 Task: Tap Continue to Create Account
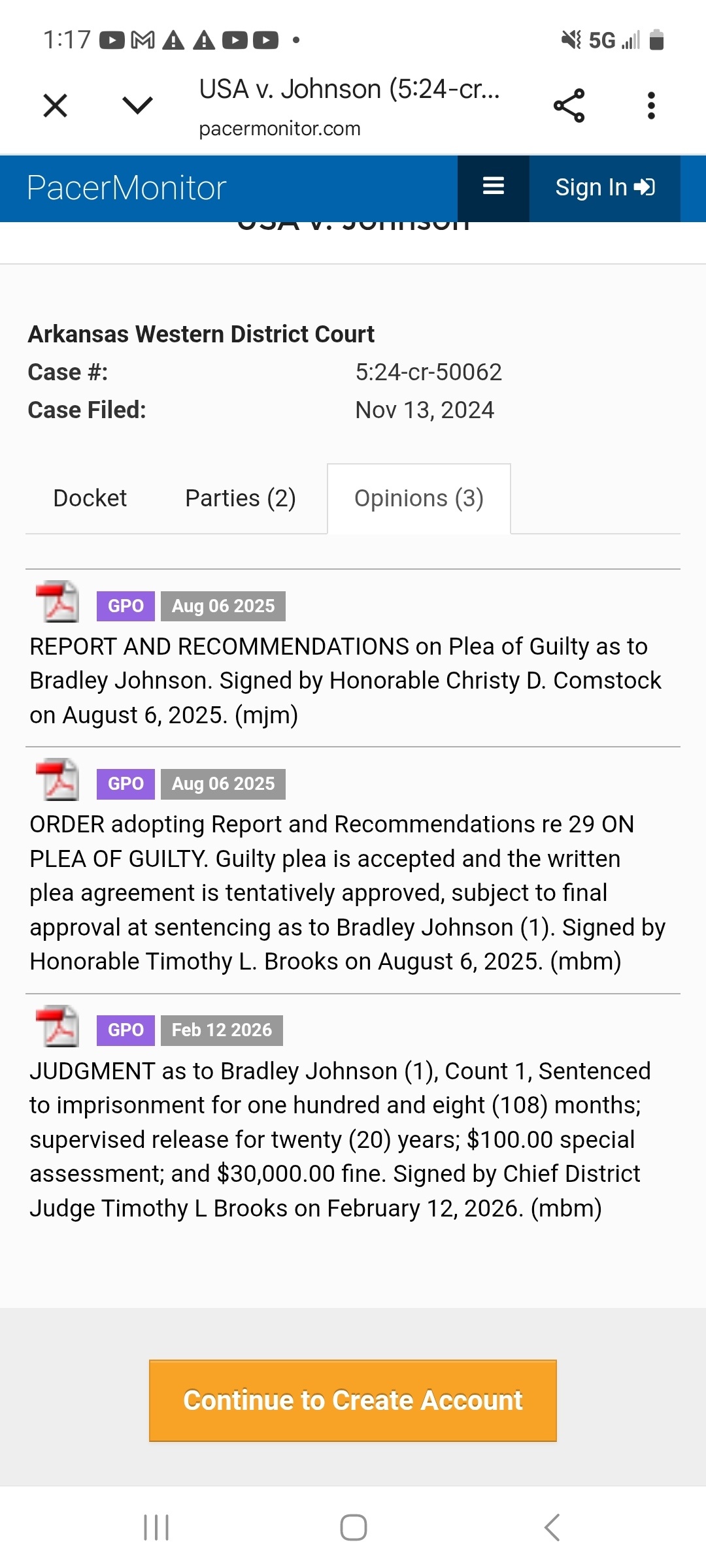click(x=353, y=1400)
